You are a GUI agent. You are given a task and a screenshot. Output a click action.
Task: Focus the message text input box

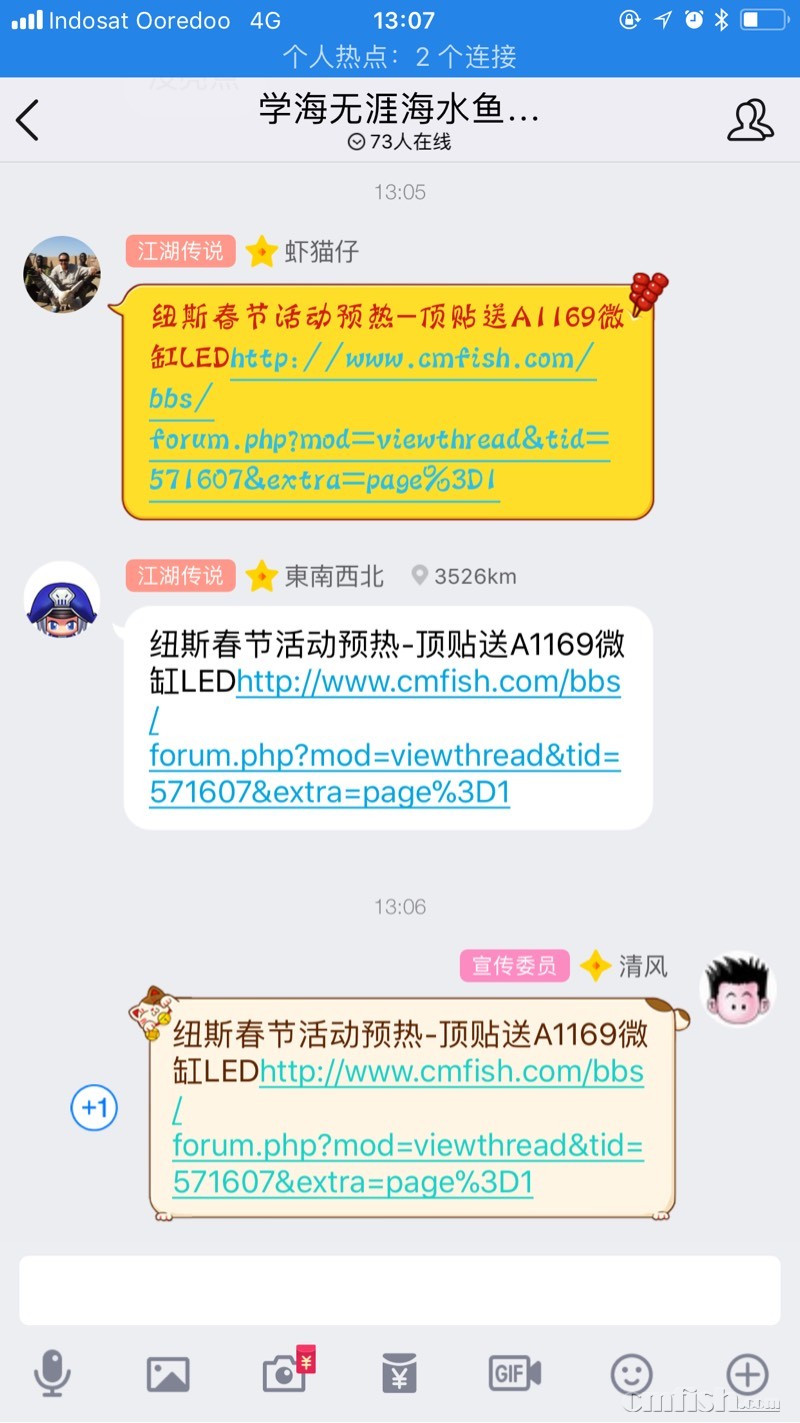(400, 1290)
